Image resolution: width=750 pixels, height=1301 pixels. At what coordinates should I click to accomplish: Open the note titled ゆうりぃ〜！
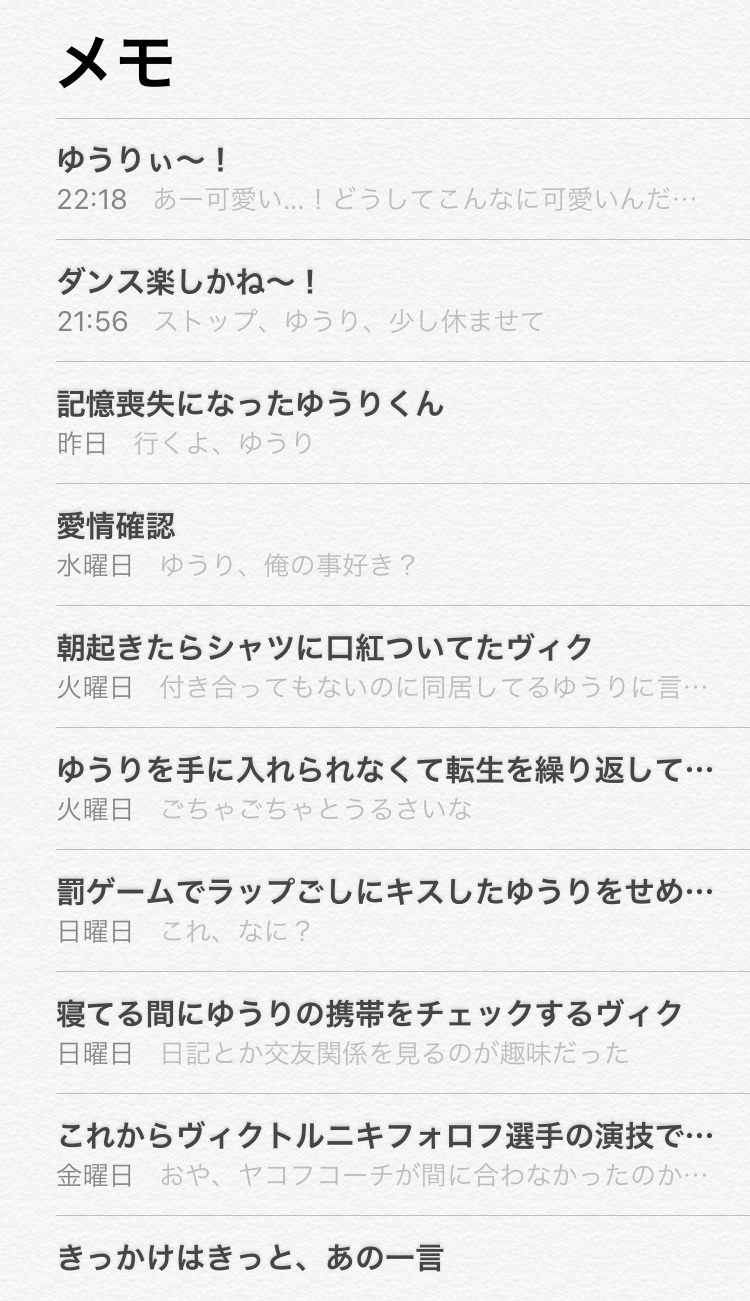coord(375,179)
